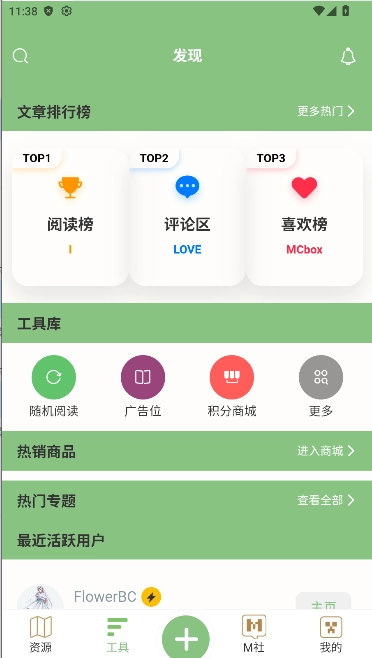Tap 进入商城 to enter the shop
372x658 pixels.
326,451
